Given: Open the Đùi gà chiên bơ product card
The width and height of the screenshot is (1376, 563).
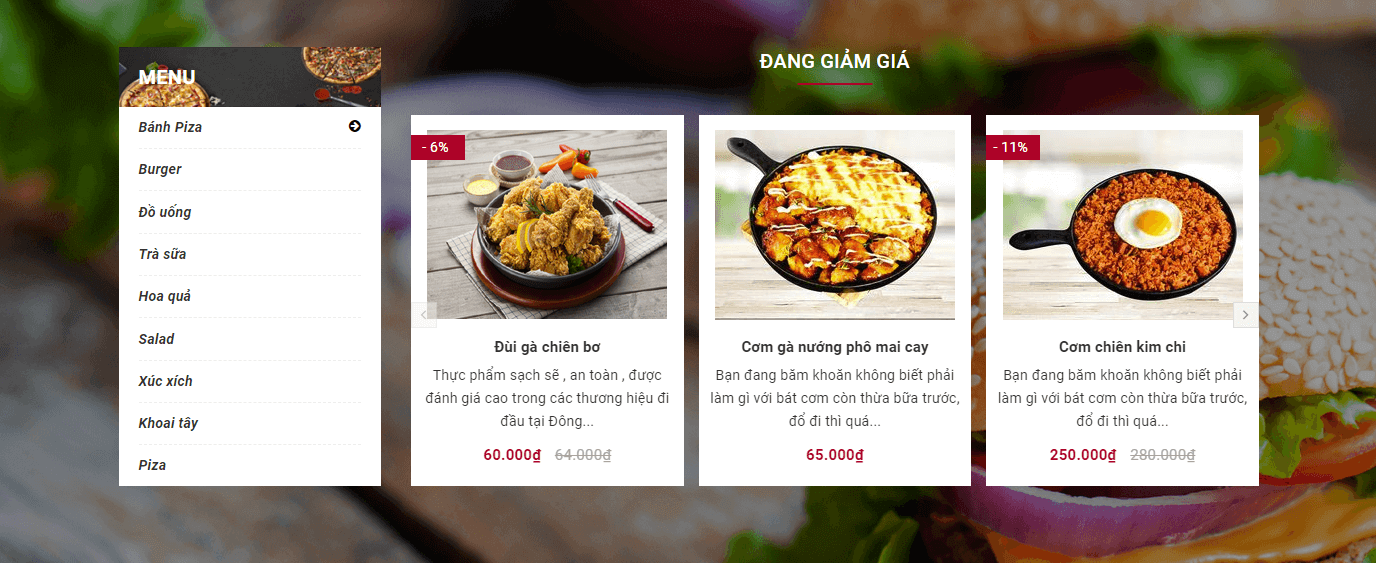Looking at the screenshot, I should pyautogui.click(x=547, y=347).
